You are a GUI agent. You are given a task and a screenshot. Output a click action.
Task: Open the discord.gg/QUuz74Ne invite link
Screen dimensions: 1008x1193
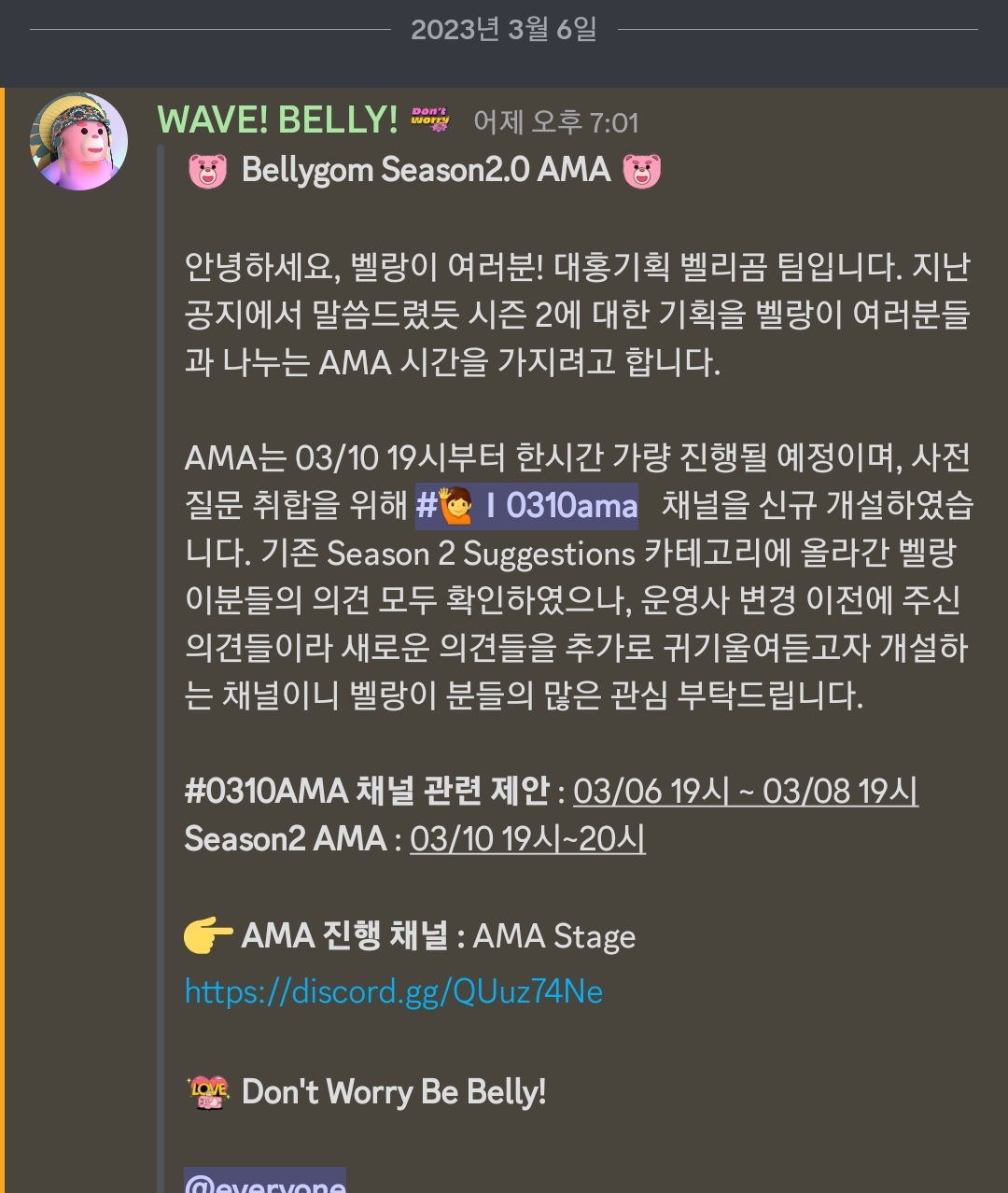(x=394, y=990)
